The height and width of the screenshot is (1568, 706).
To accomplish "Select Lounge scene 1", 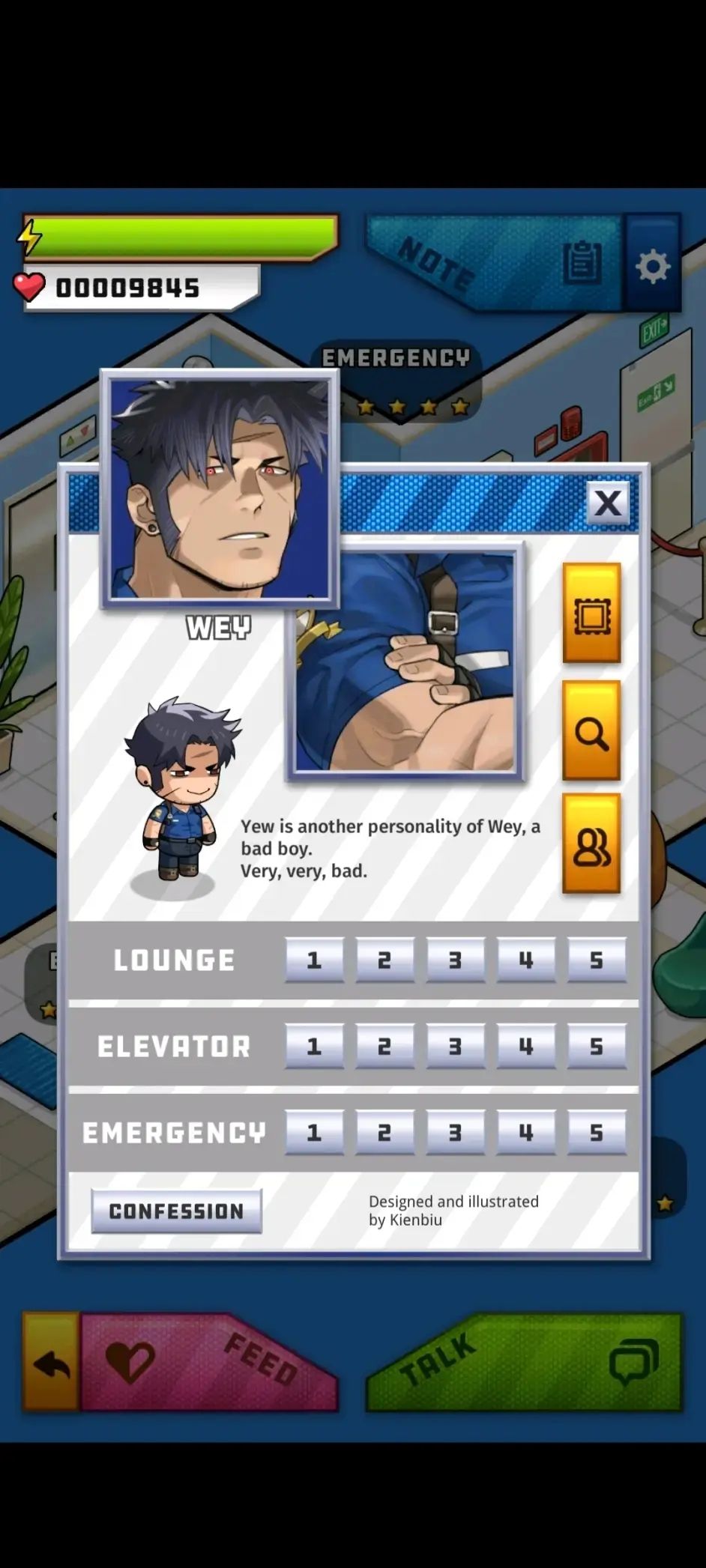I will pos(314,960).
